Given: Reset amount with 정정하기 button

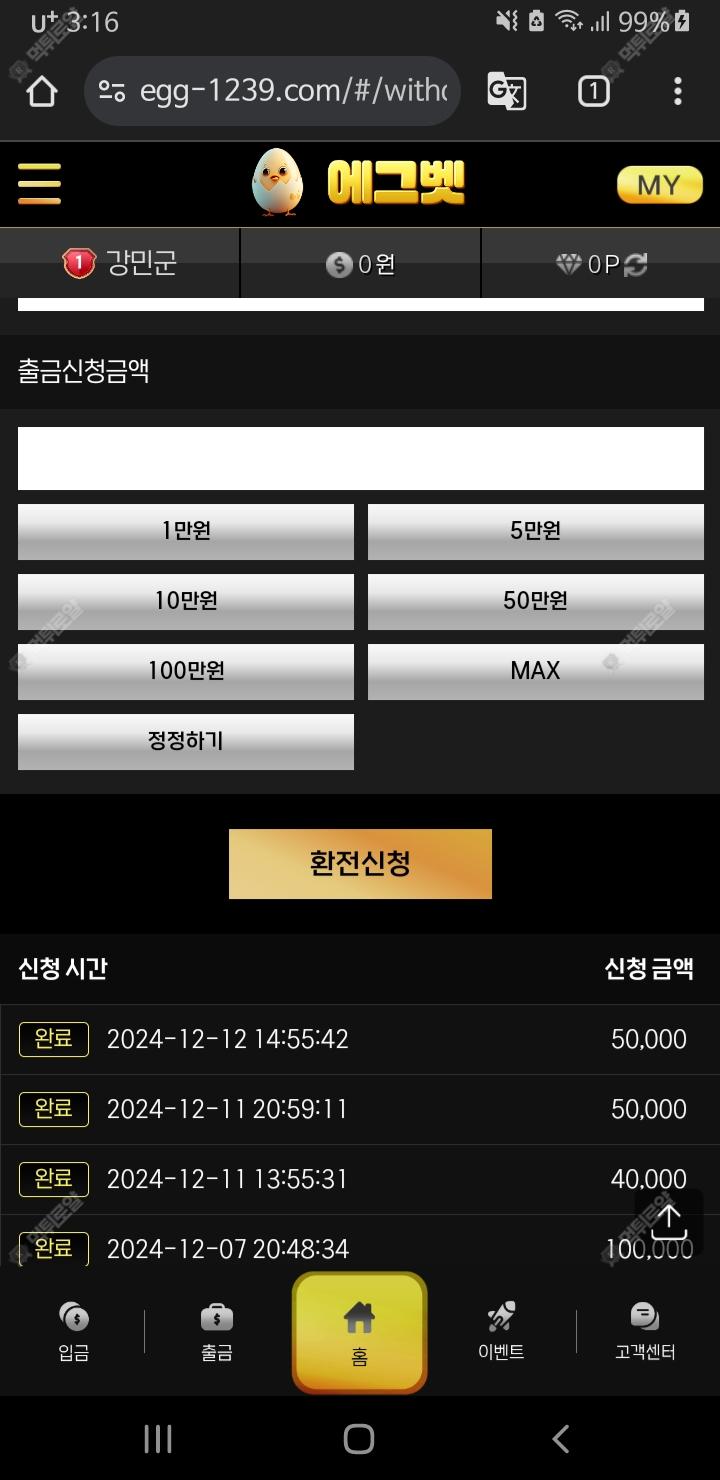Looking at the screenshot, I should 186,741.
